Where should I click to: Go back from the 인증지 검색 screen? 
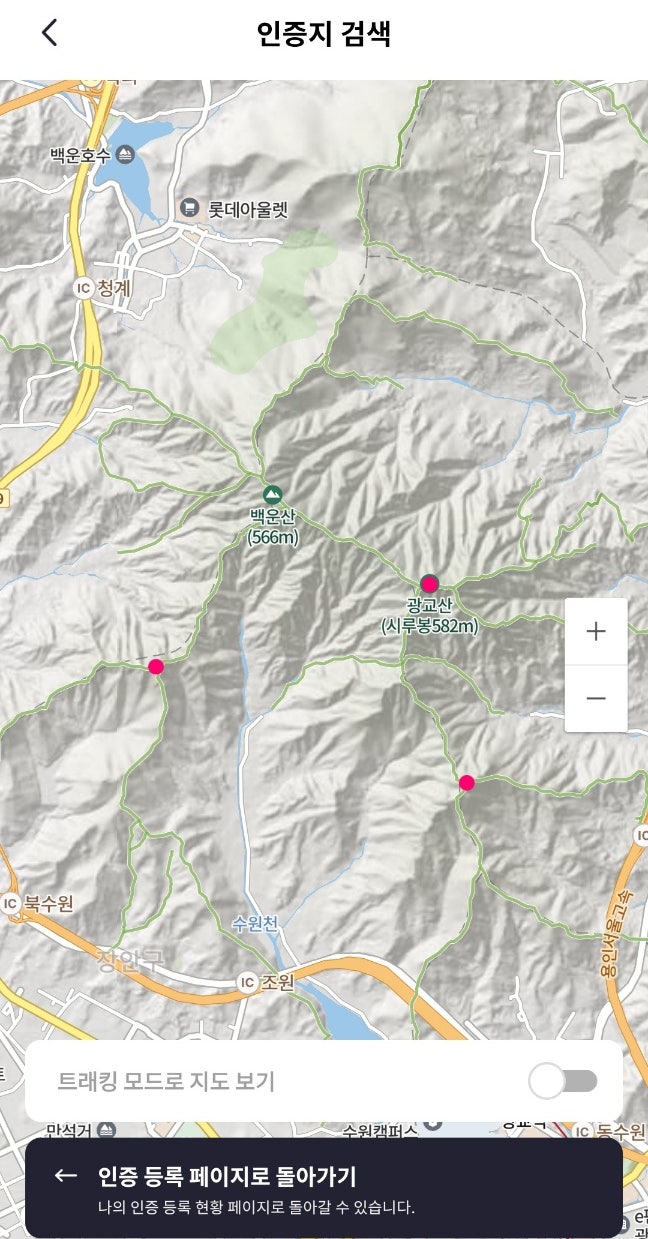tap(50, 33)
